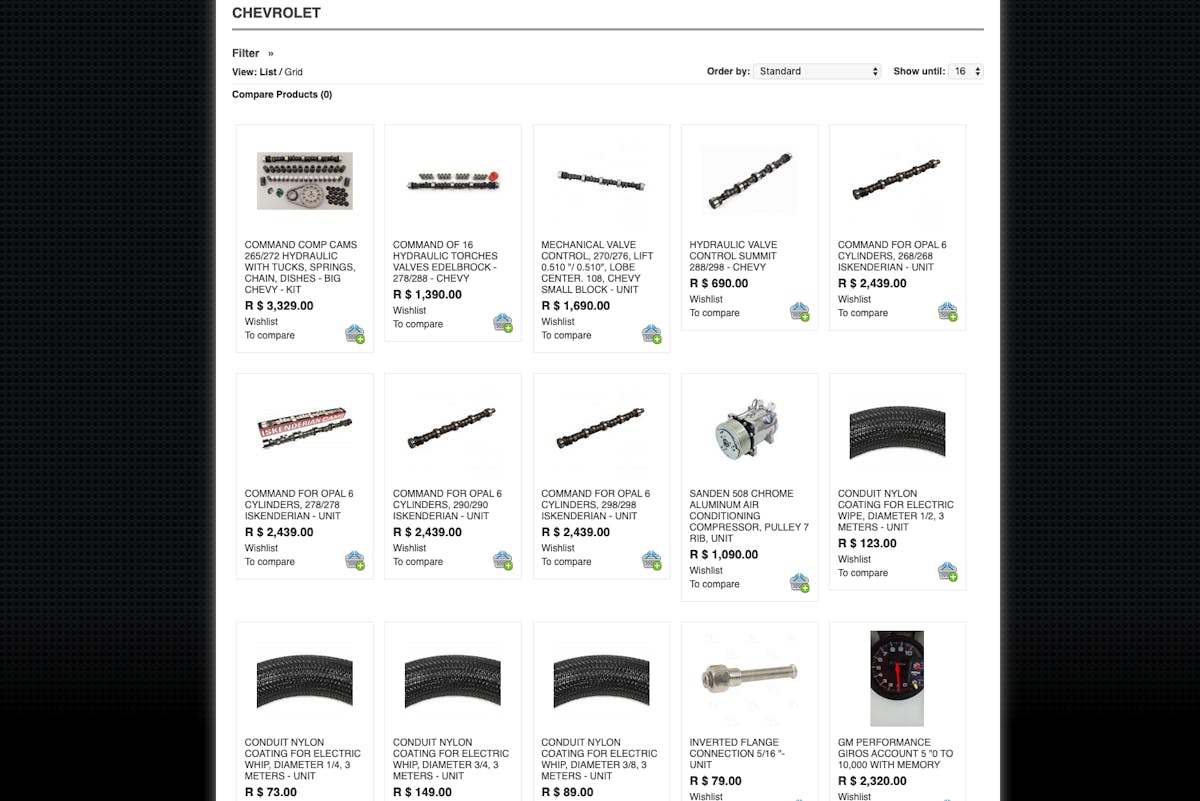Open Command Comp Cams 265/272 kit product
The image size is (1200, 801).
tap(300, 267)
